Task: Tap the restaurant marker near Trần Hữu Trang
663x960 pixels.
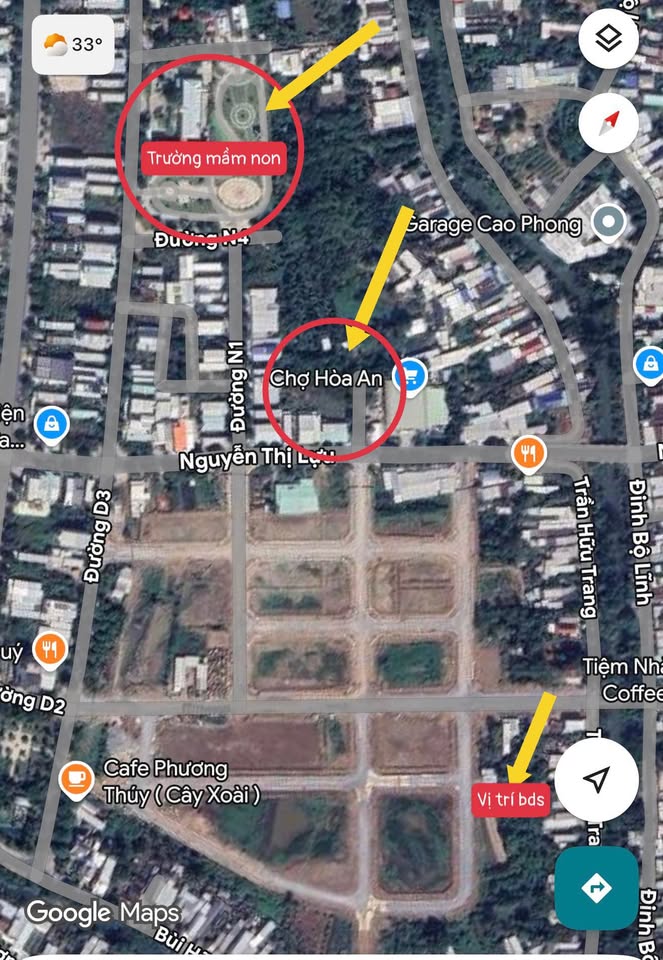Action: tap(529, 454)
